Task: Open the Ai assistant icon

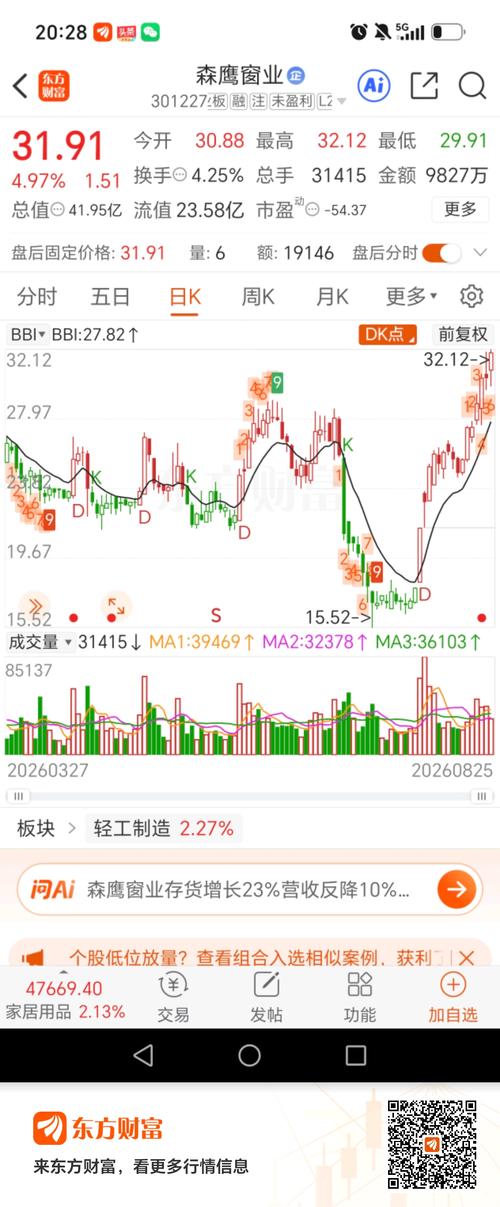Action: [x=374, y=86]
